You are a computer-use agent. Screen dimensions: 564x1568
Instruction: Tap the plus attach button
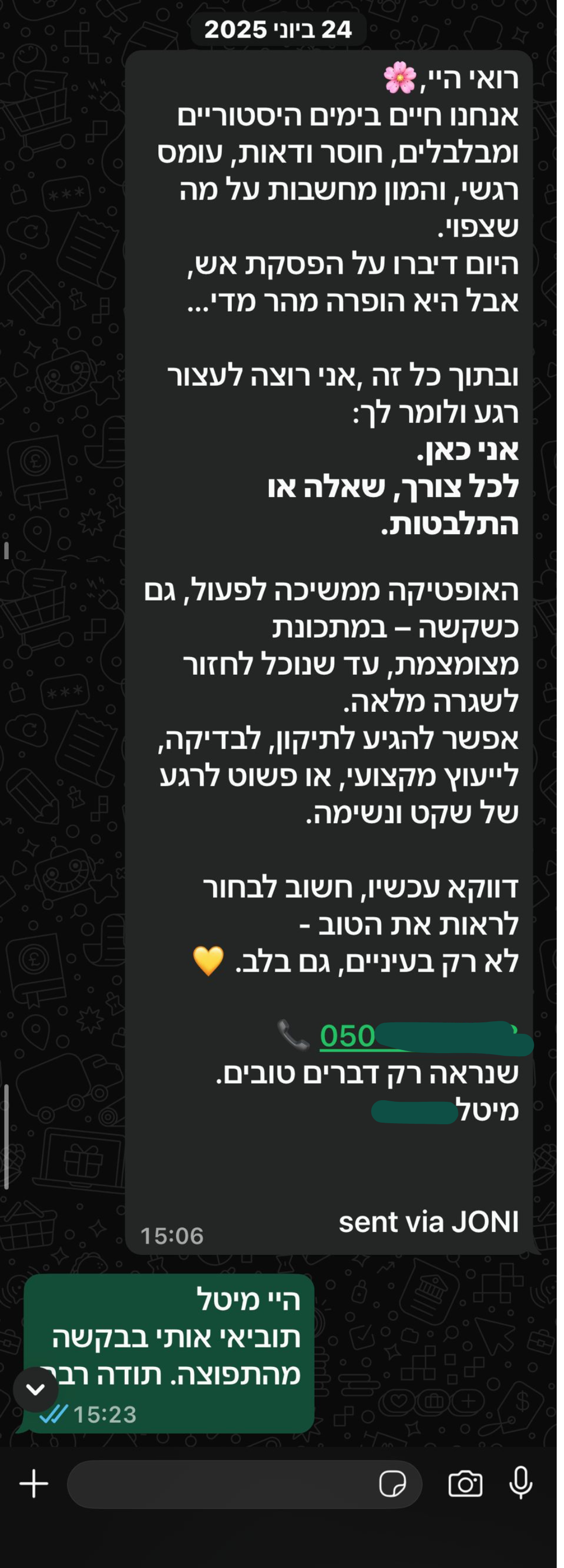tap(34, 1483)
